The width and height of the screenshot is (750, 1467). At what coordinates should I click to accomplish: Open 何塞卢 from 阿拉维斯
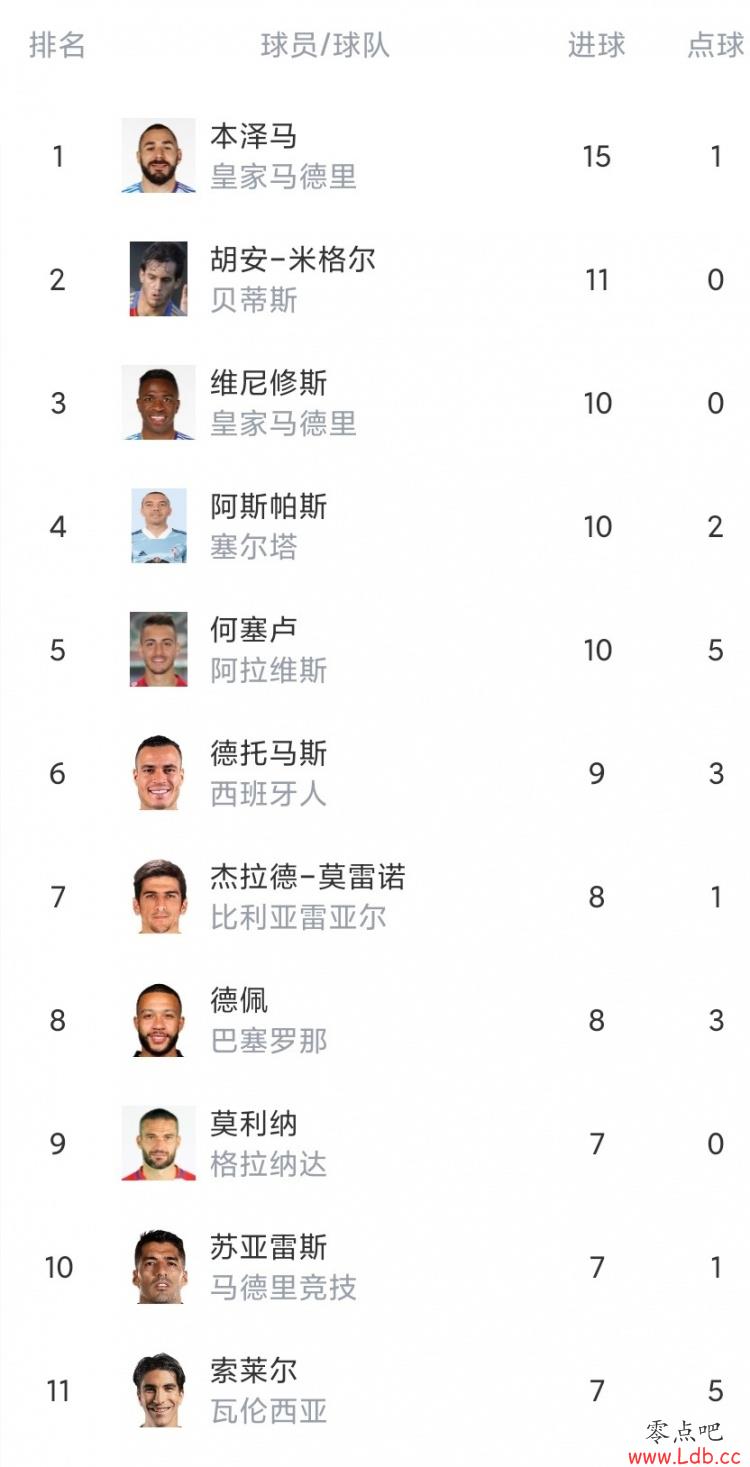(375, 650)
